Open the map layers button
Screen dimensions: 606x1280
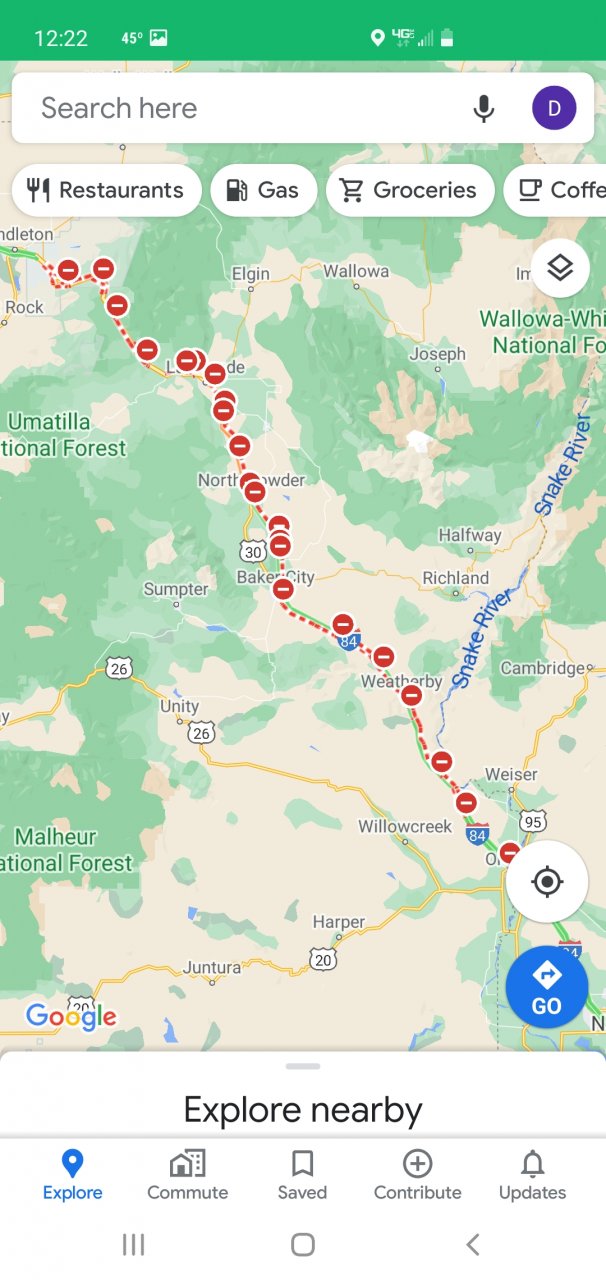pyautogui.click(x=560, y=268)
